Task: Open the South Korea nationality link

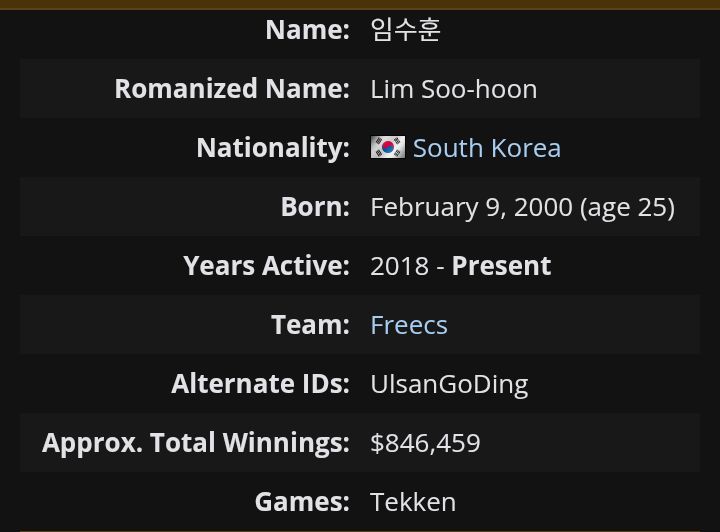Action: tap(487, 148)
